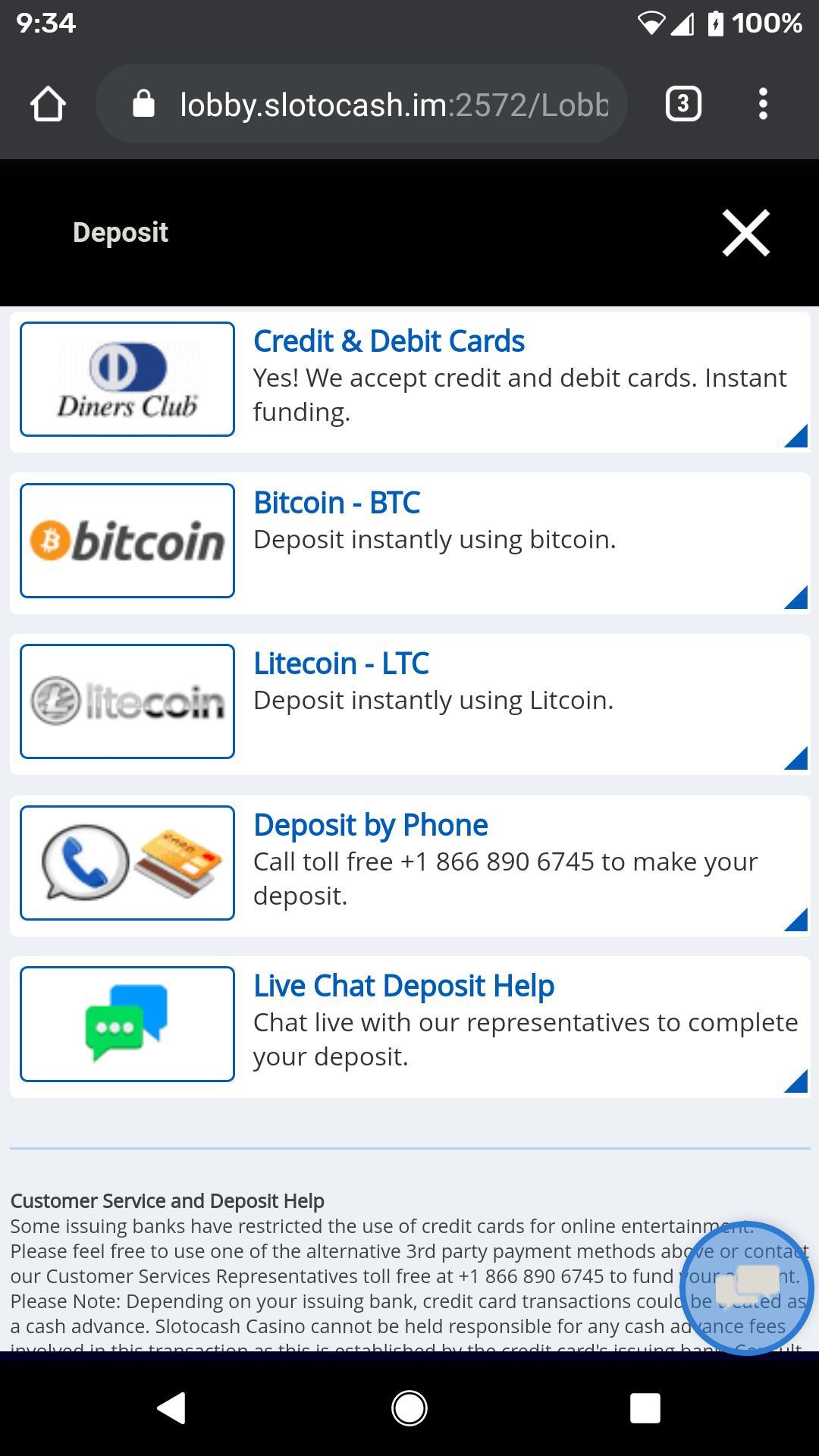Screen dimensions: 819x1456
Task: Select Deposit by Phone option
Action: click(x=409, y=865)
